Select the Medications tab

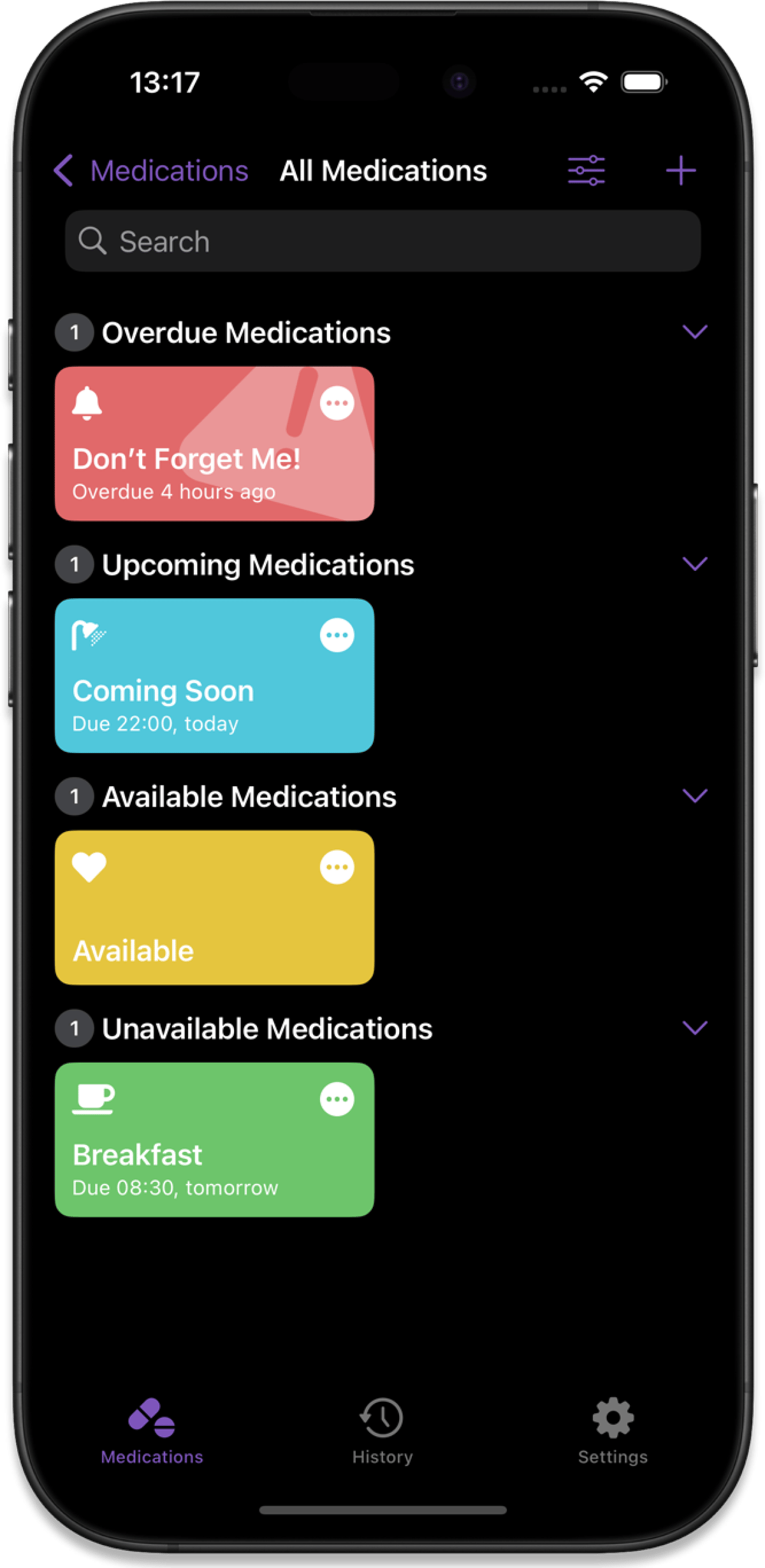point(152,1430)
